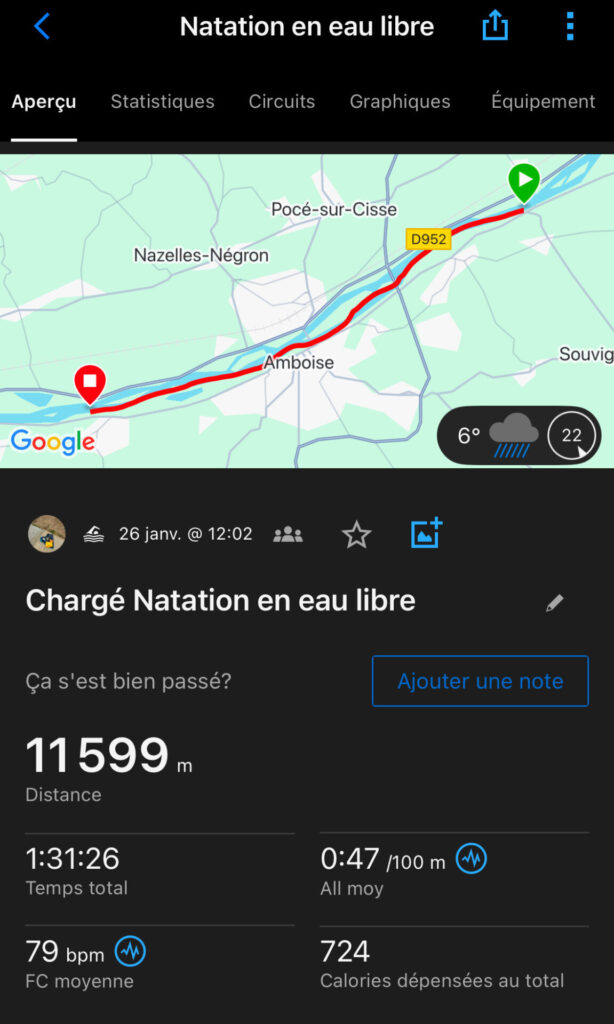
Task: Switch to the Statistiques tab
Action: [162, 101]
